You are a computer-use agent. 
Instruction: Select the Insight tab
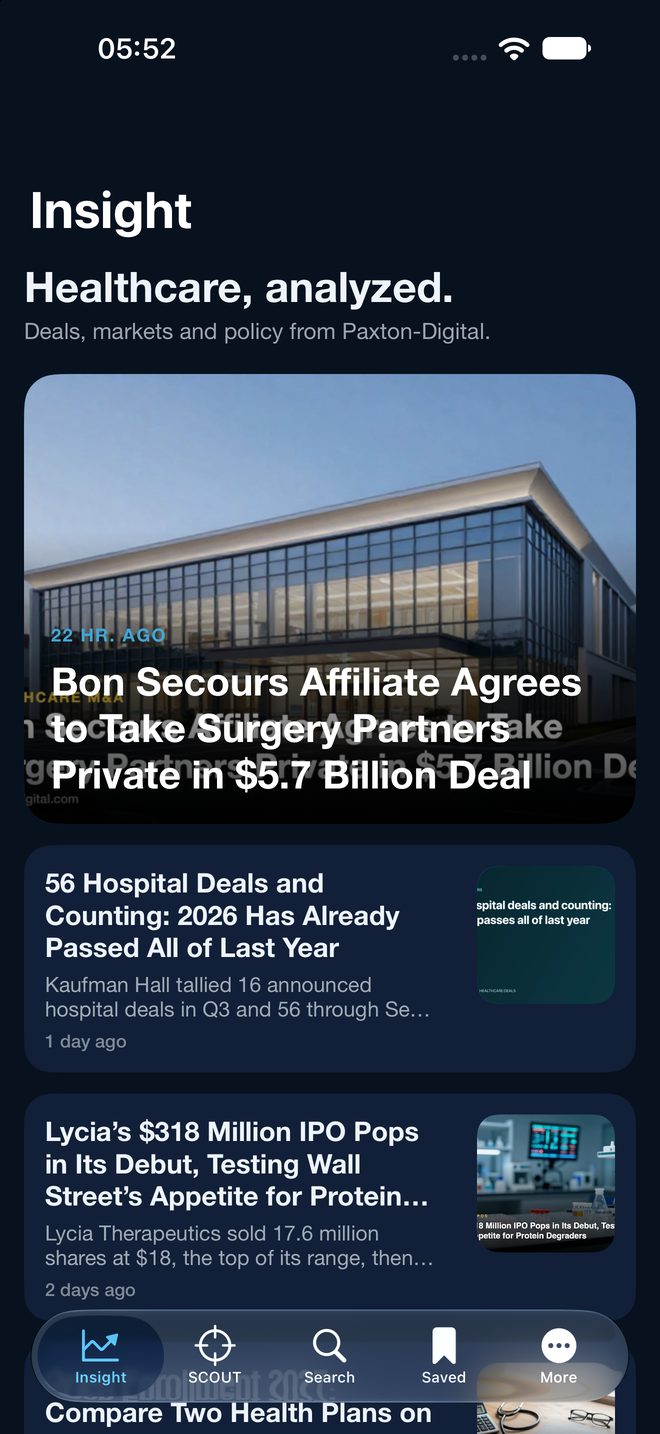tap(101, 1357)
